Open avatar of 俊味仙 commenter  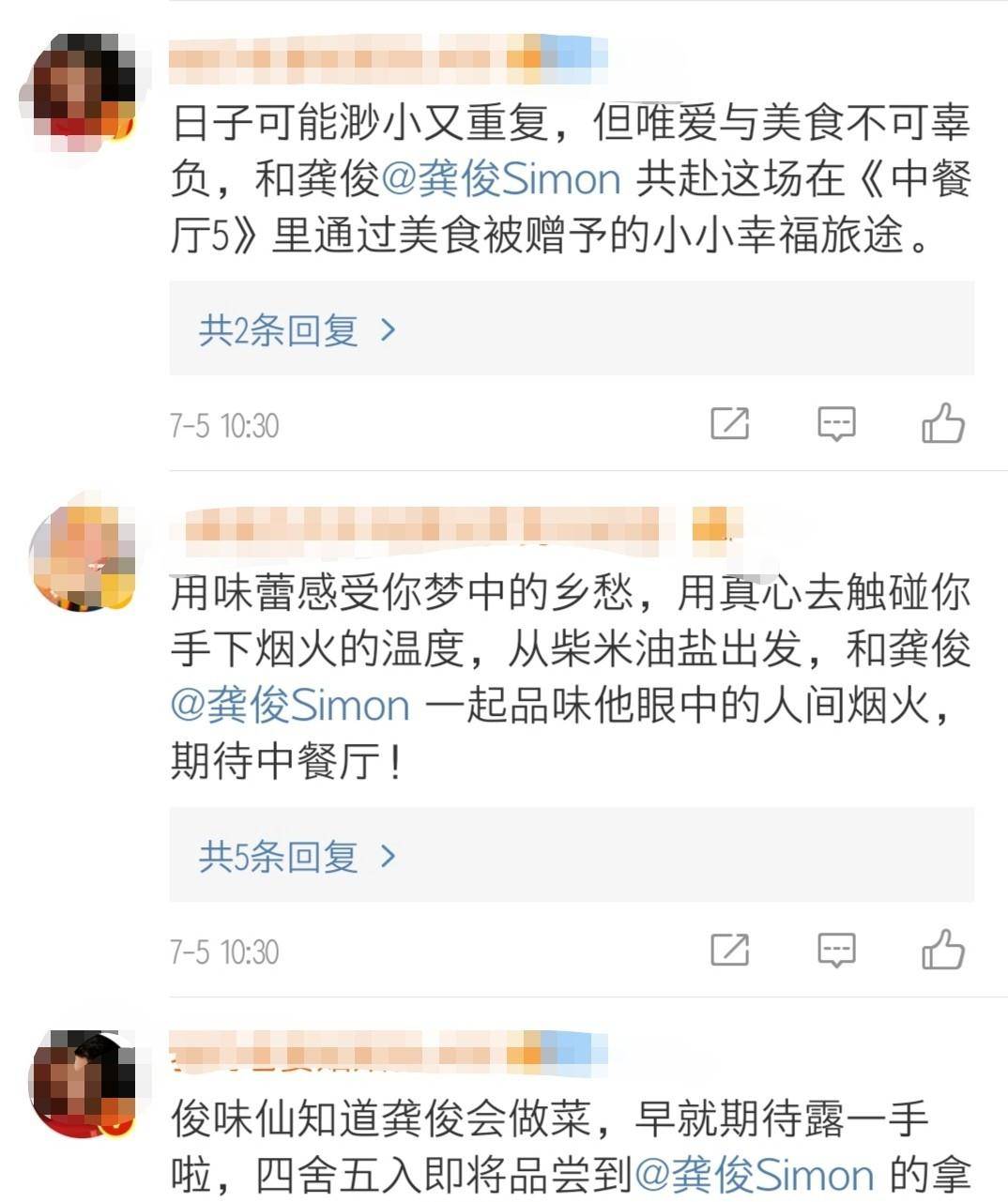[81, 1084]
